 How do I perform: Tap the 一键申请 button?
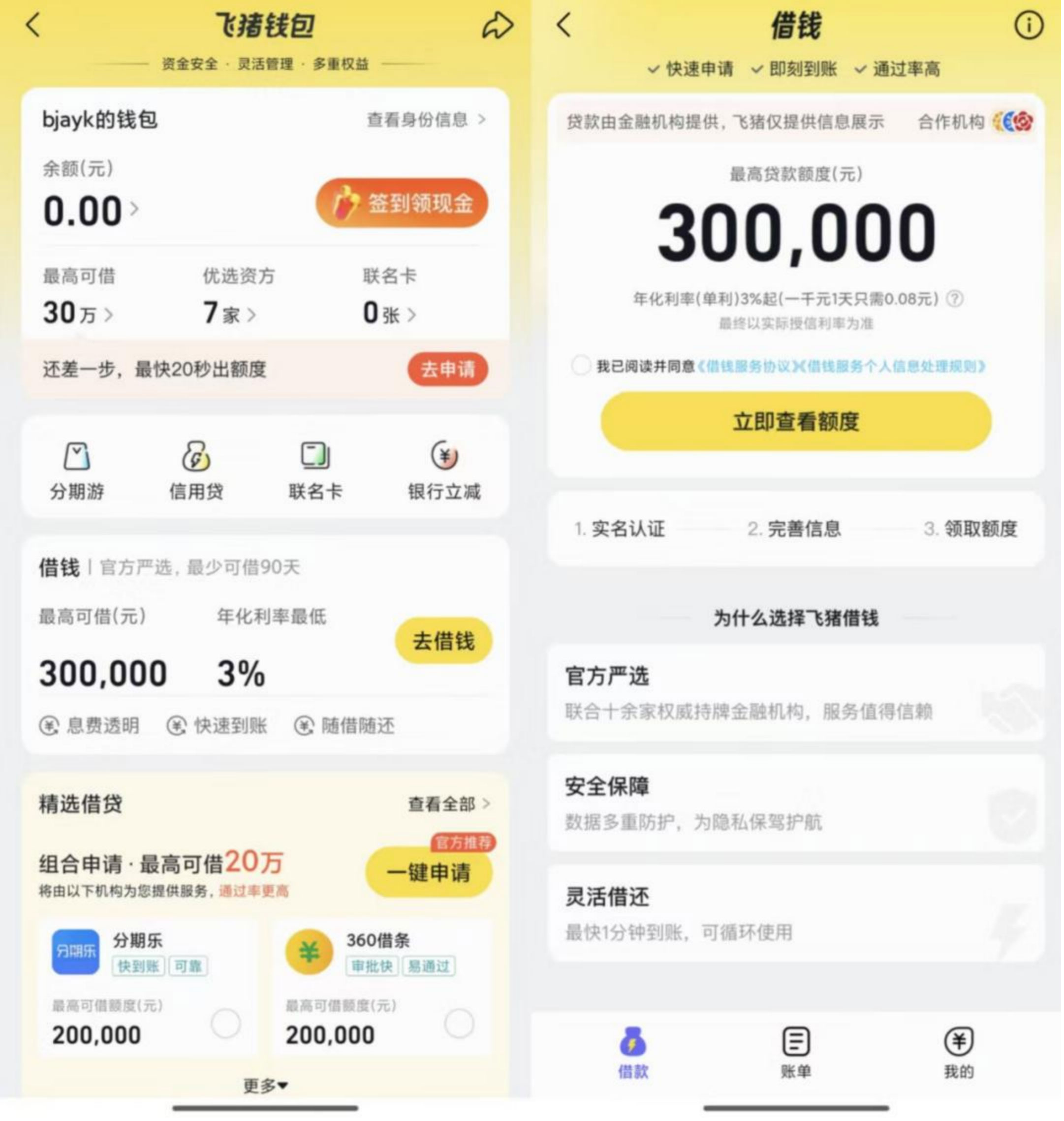click(x=429, y=872)
